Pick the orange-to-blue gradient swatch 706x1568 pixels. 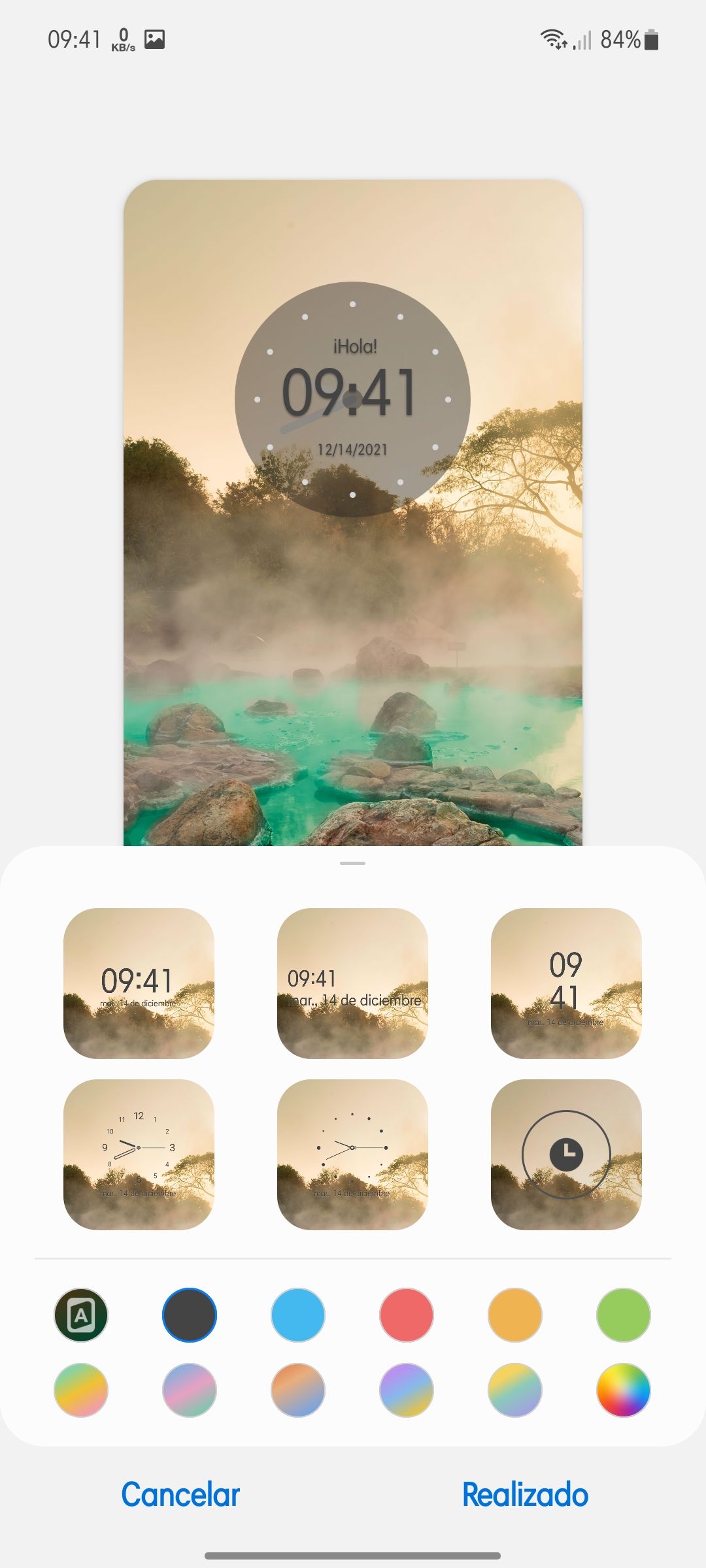click(298, 1390)
